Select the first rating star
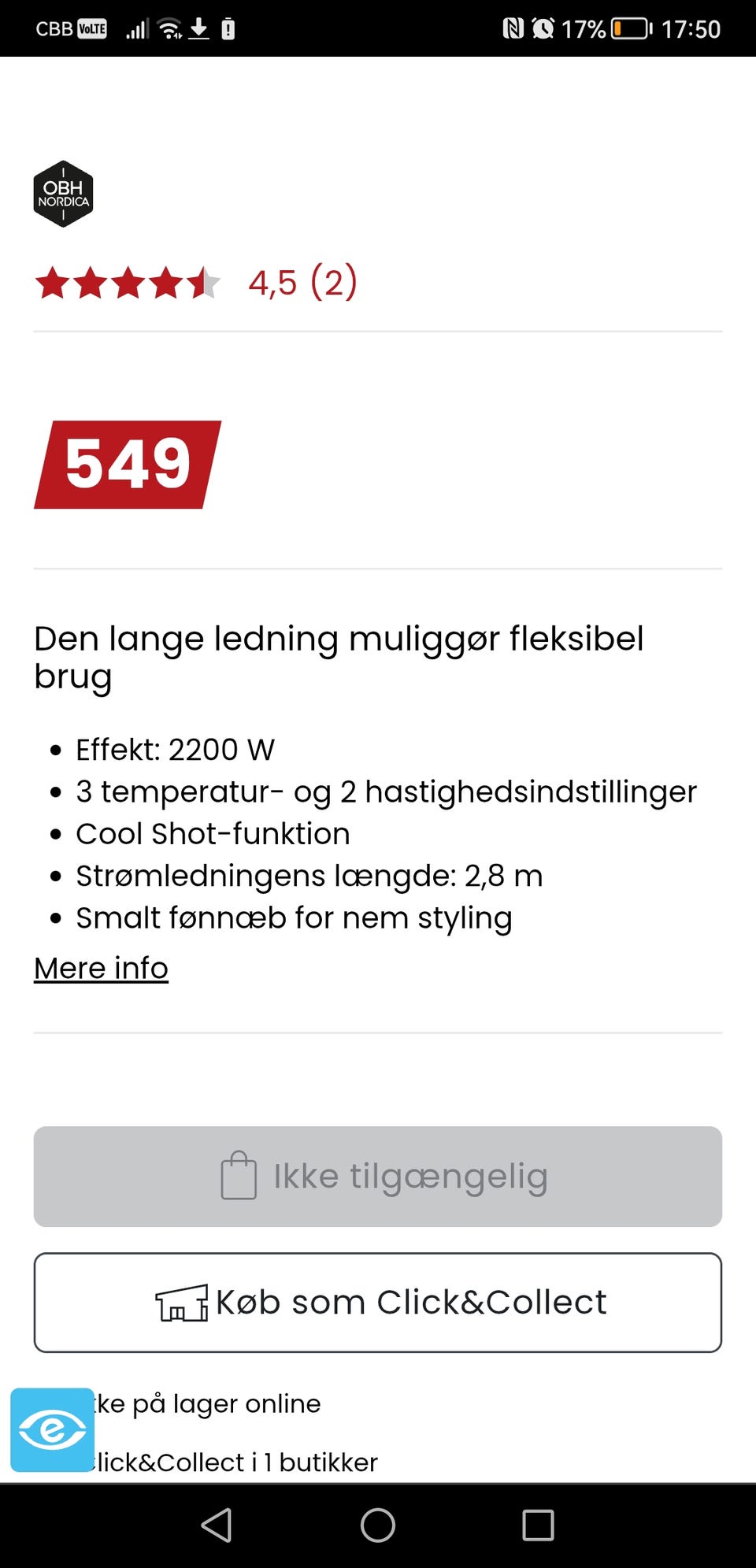 [53, 283]
